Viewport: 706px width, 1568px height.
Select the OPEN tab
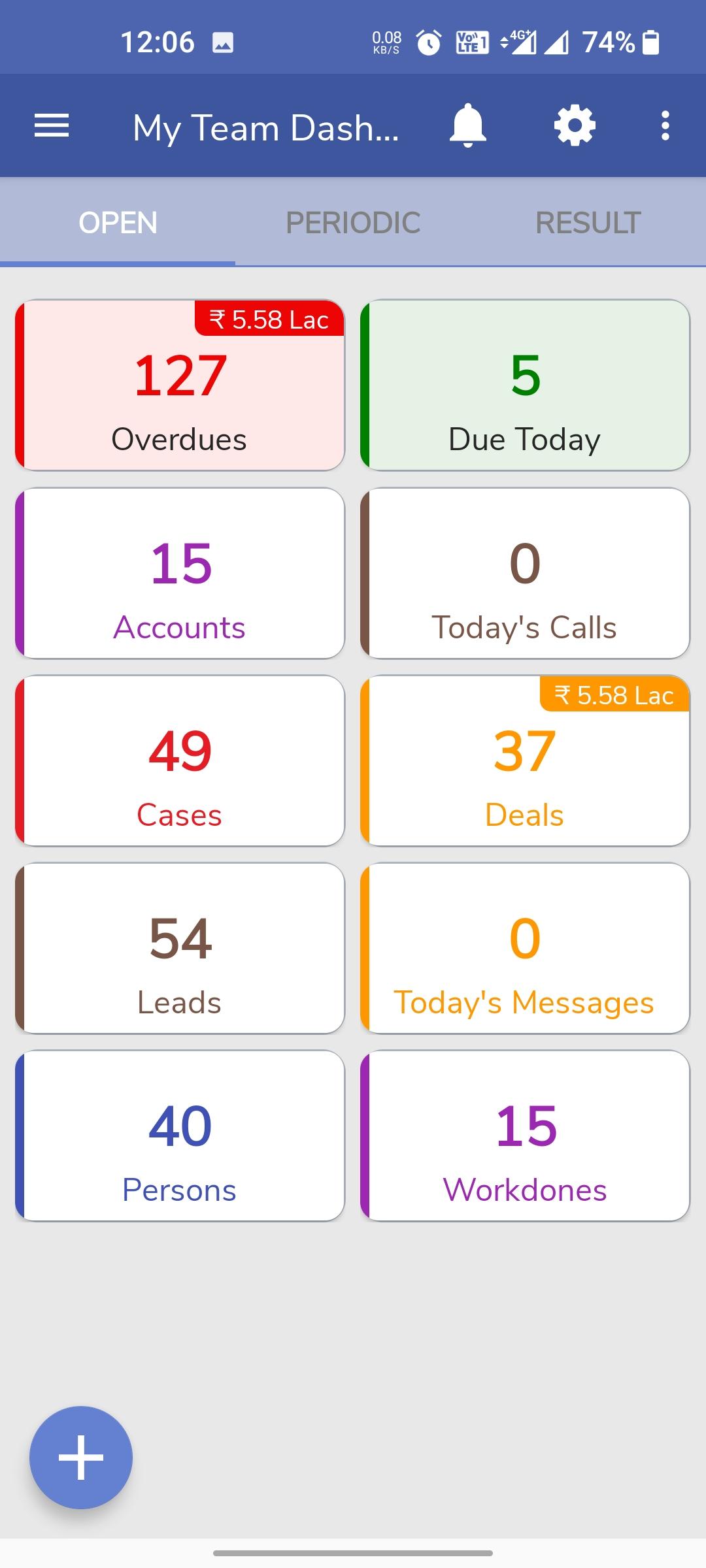click(118, 222)
